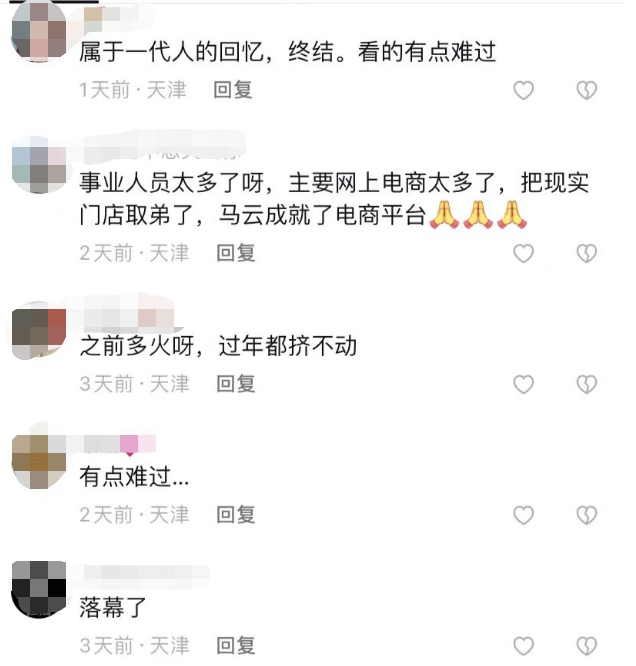Screen dimensions: 636x666
Task: Dislike the comment '落幕了'
Action: pyautogui.click(x=586, y=646)
